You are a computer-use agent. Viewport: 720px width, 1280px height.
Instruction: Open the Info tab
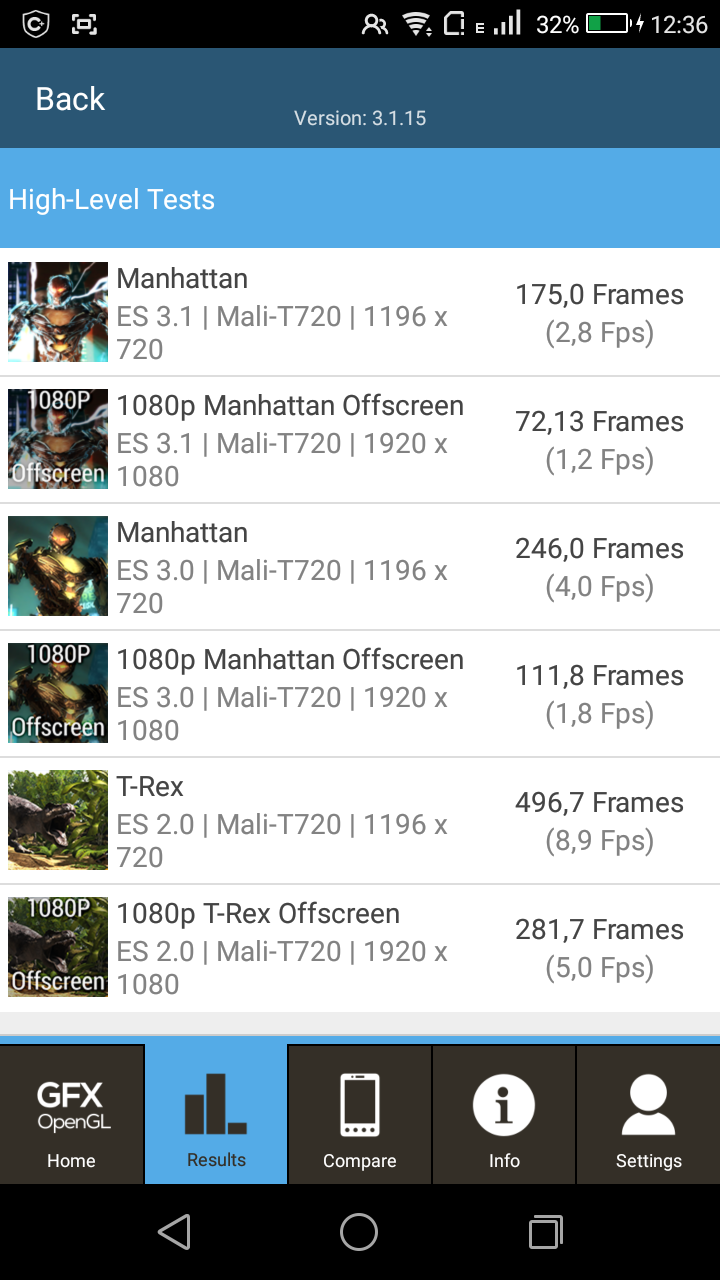point(504,1115)
